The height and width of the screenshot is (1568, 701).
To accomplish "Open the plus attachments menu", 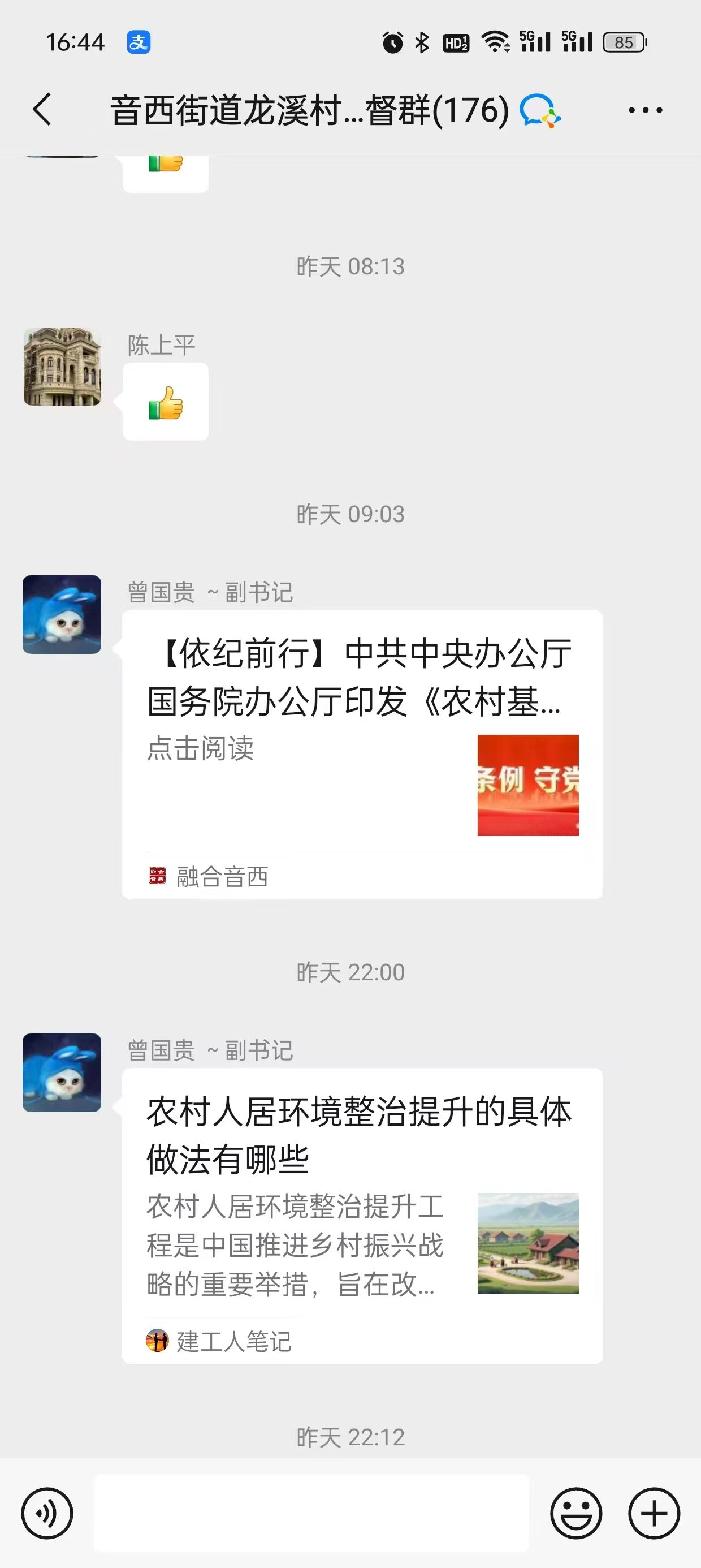I will coord(654,1513).
